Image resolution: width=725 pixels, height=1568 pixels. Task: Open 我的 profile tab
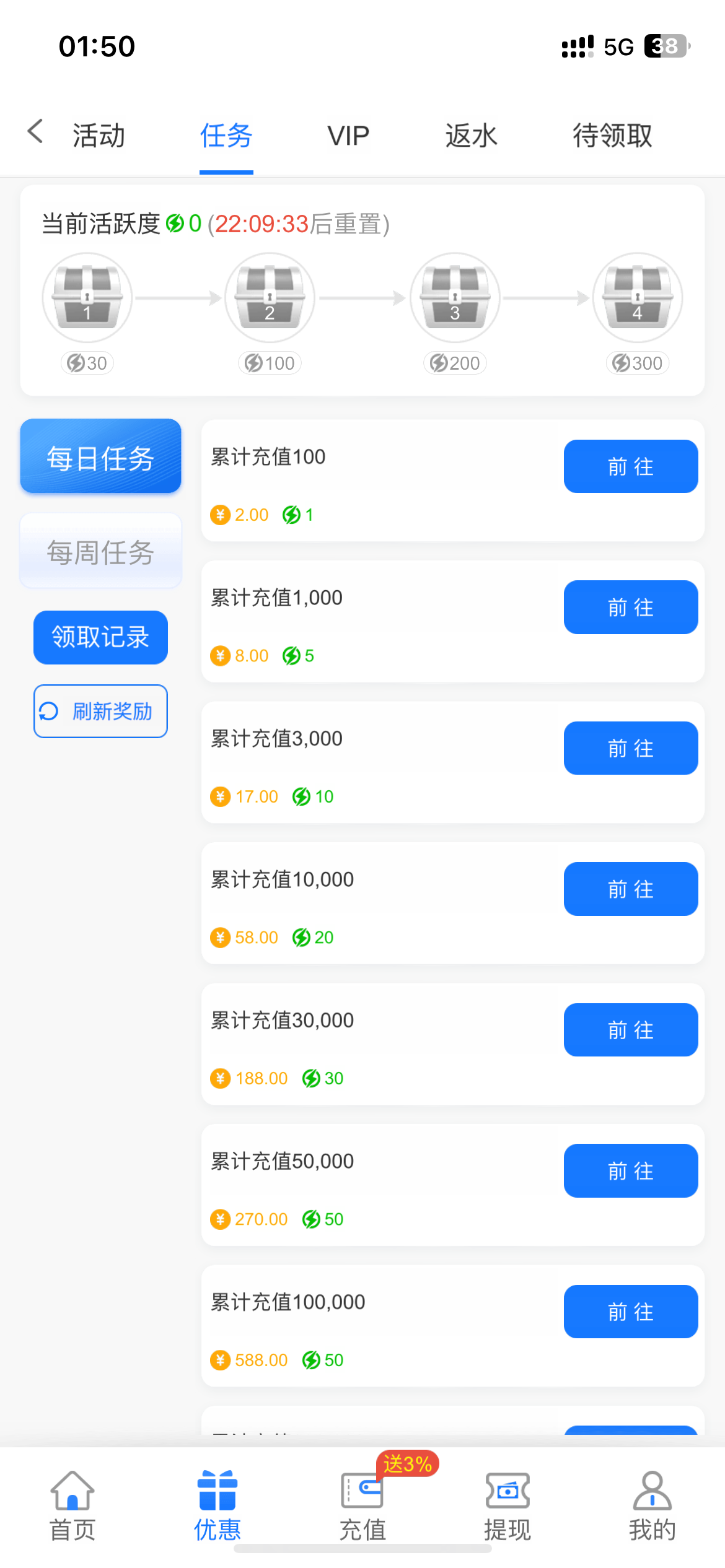point(652,1505)
